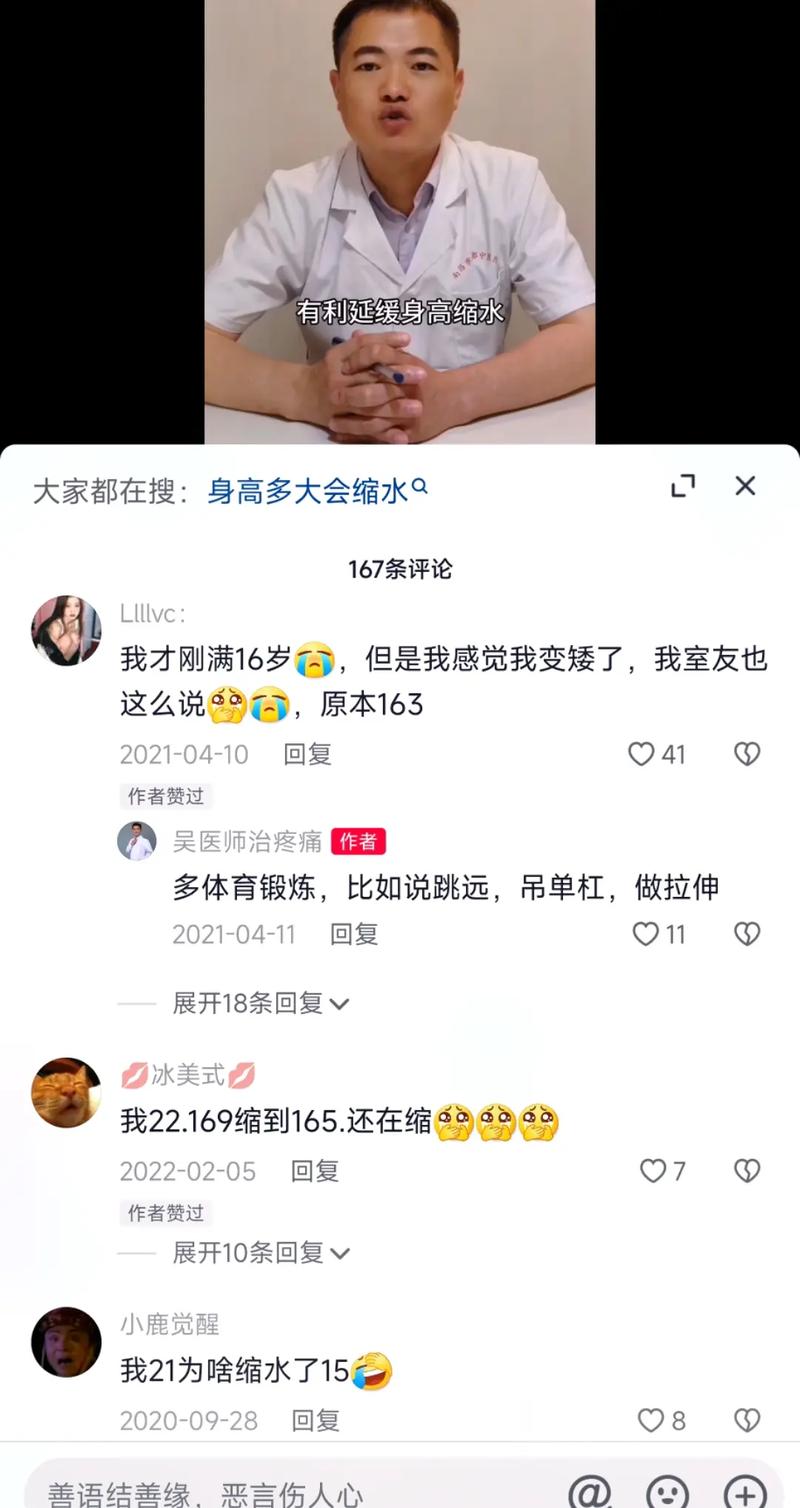Like 冰美式's comment showing 7 likes
The height and width of the screenshot is (1508, 800).
tap(653, 1171)
